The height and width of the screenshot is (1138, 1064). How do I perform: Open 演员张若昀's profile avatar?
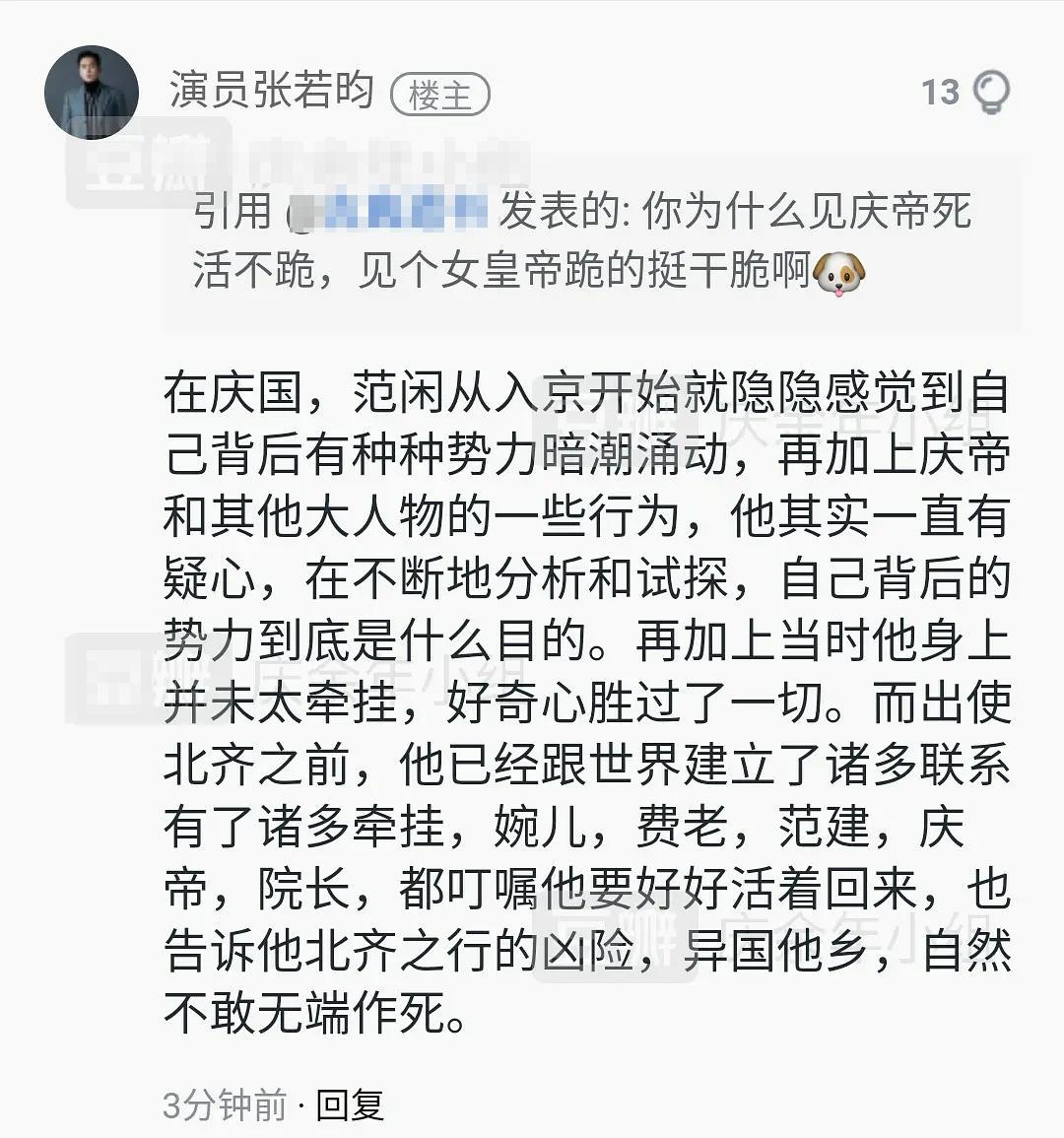(92, 93)
